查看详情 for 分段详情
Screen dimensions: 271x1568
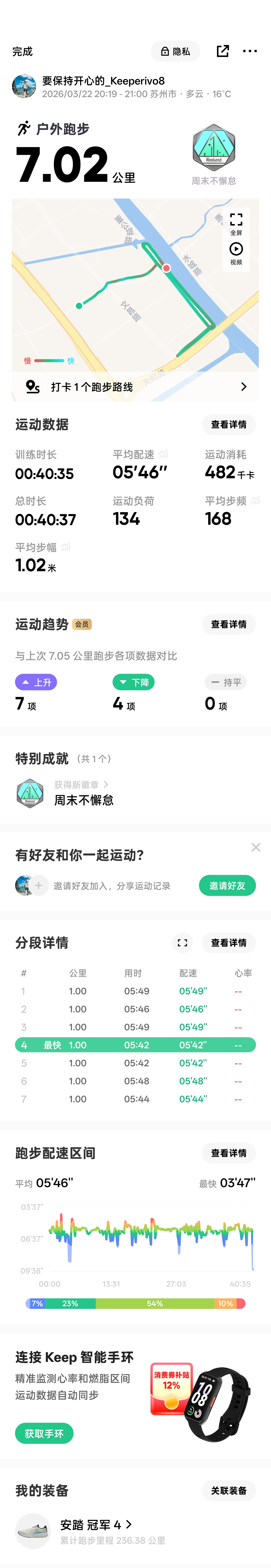tap(228, 942)
